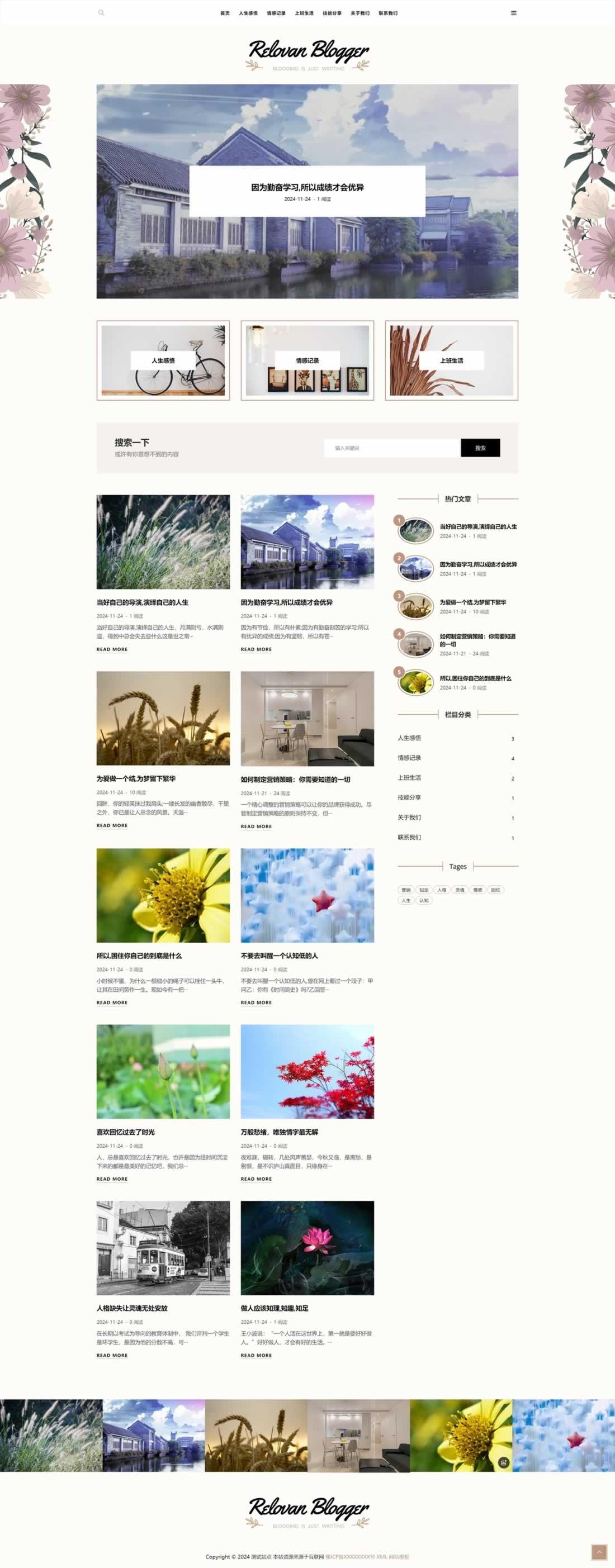
Task: Open the search icon in the header
Action: coord(101,13)
